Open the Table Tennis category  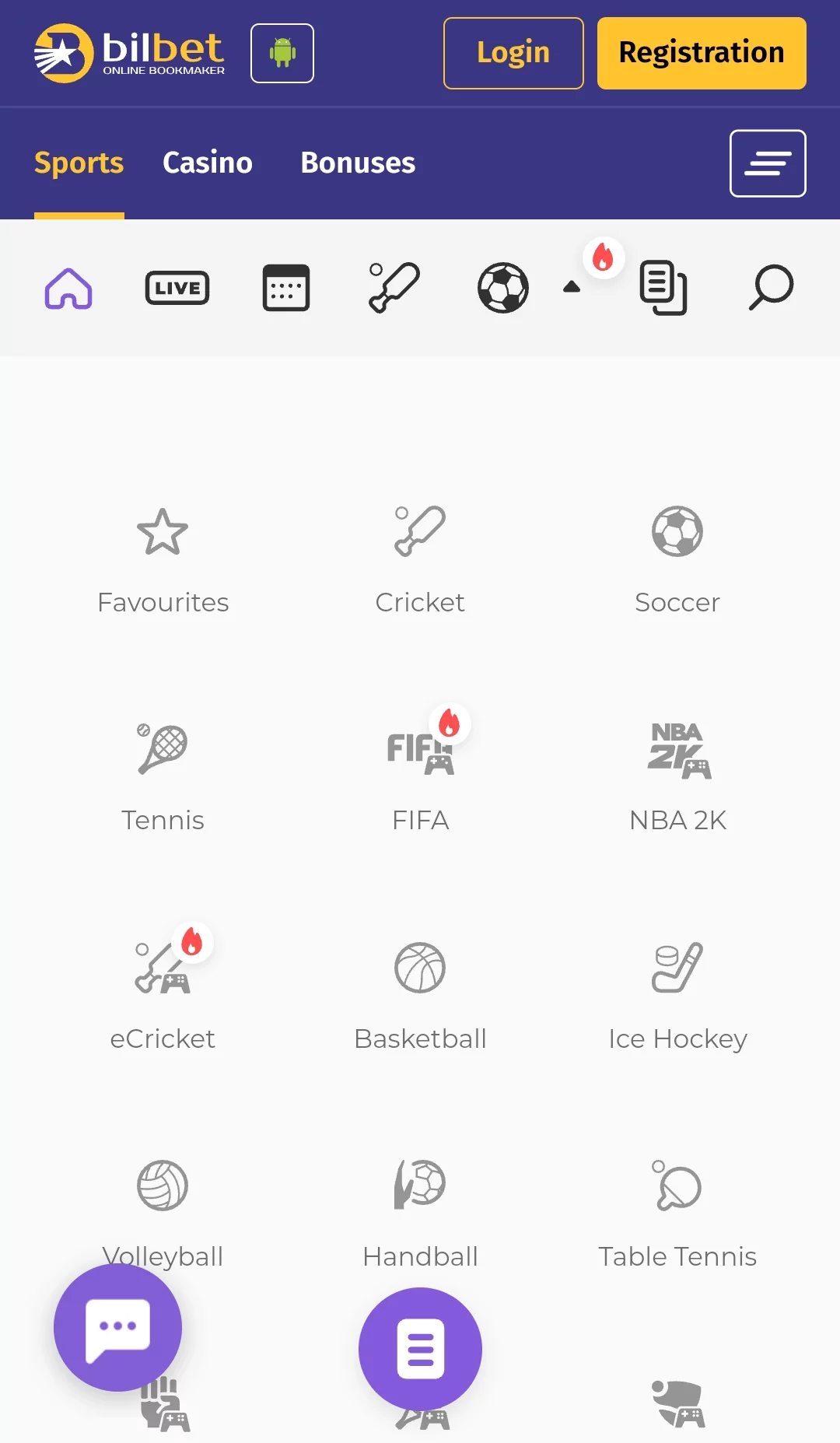coord(677,1210)
